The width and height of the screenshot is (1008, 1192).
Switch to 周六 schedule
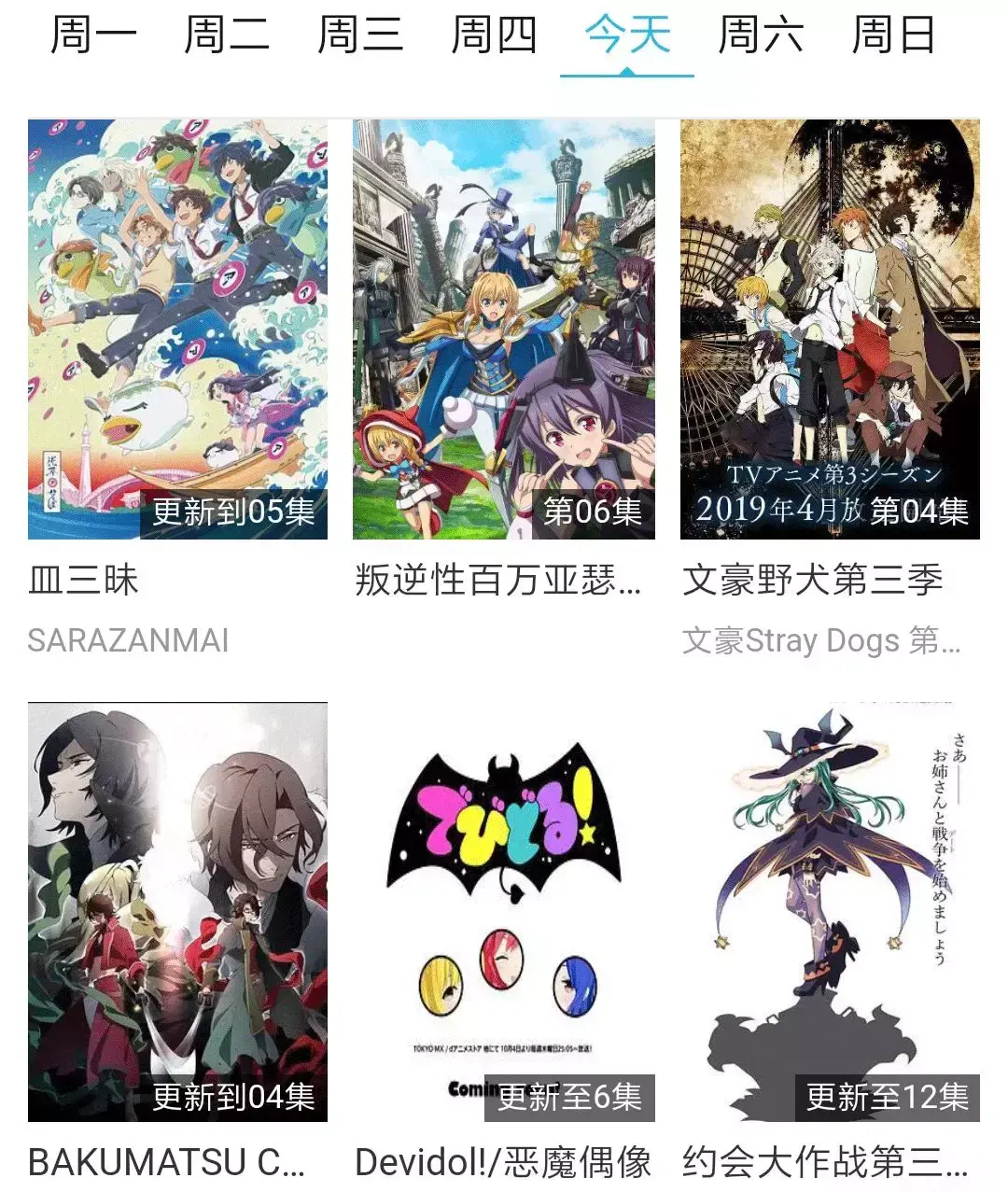761,37
